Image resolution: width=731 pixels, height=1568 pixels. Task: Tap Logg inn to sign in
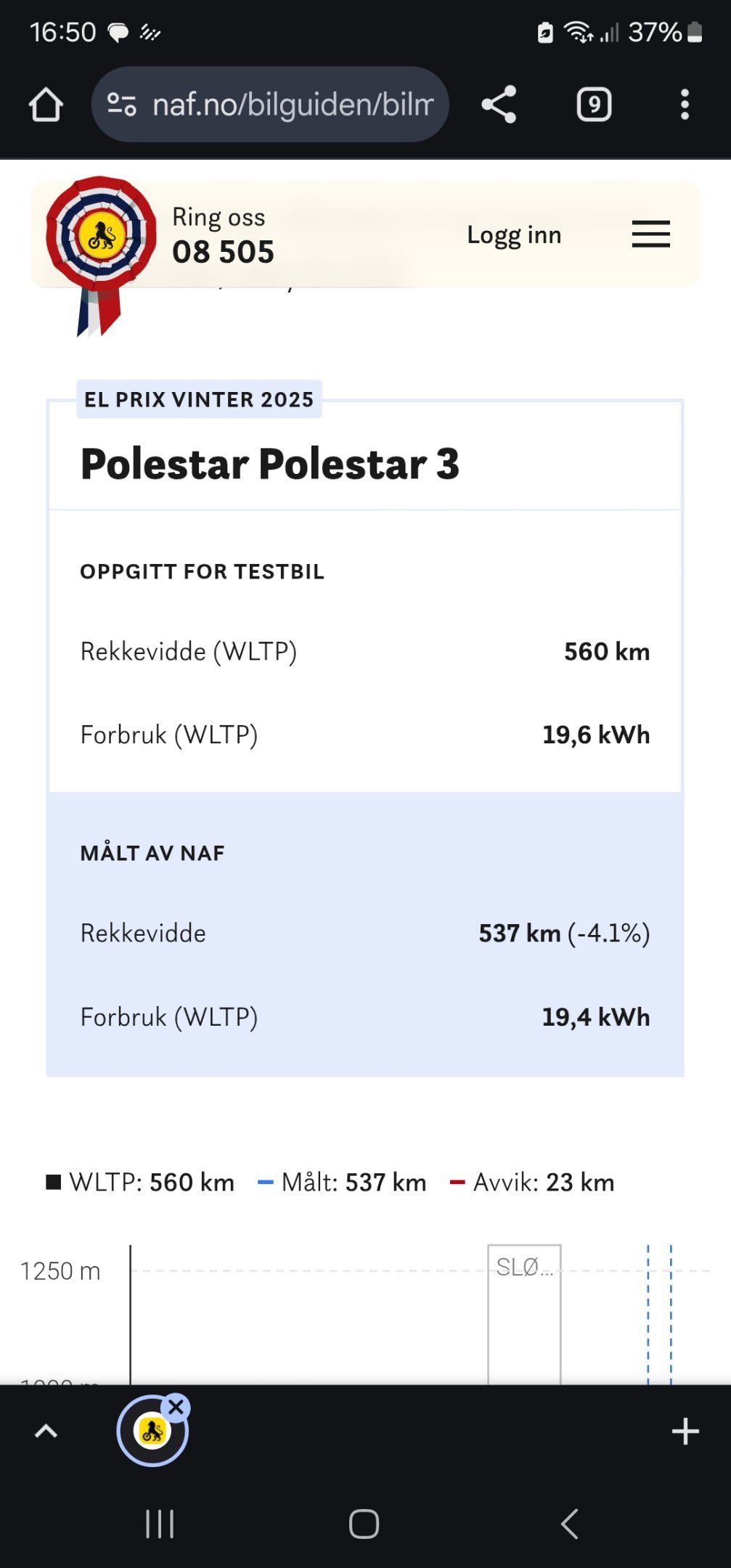pyautogui.click(x=514, y=234)
